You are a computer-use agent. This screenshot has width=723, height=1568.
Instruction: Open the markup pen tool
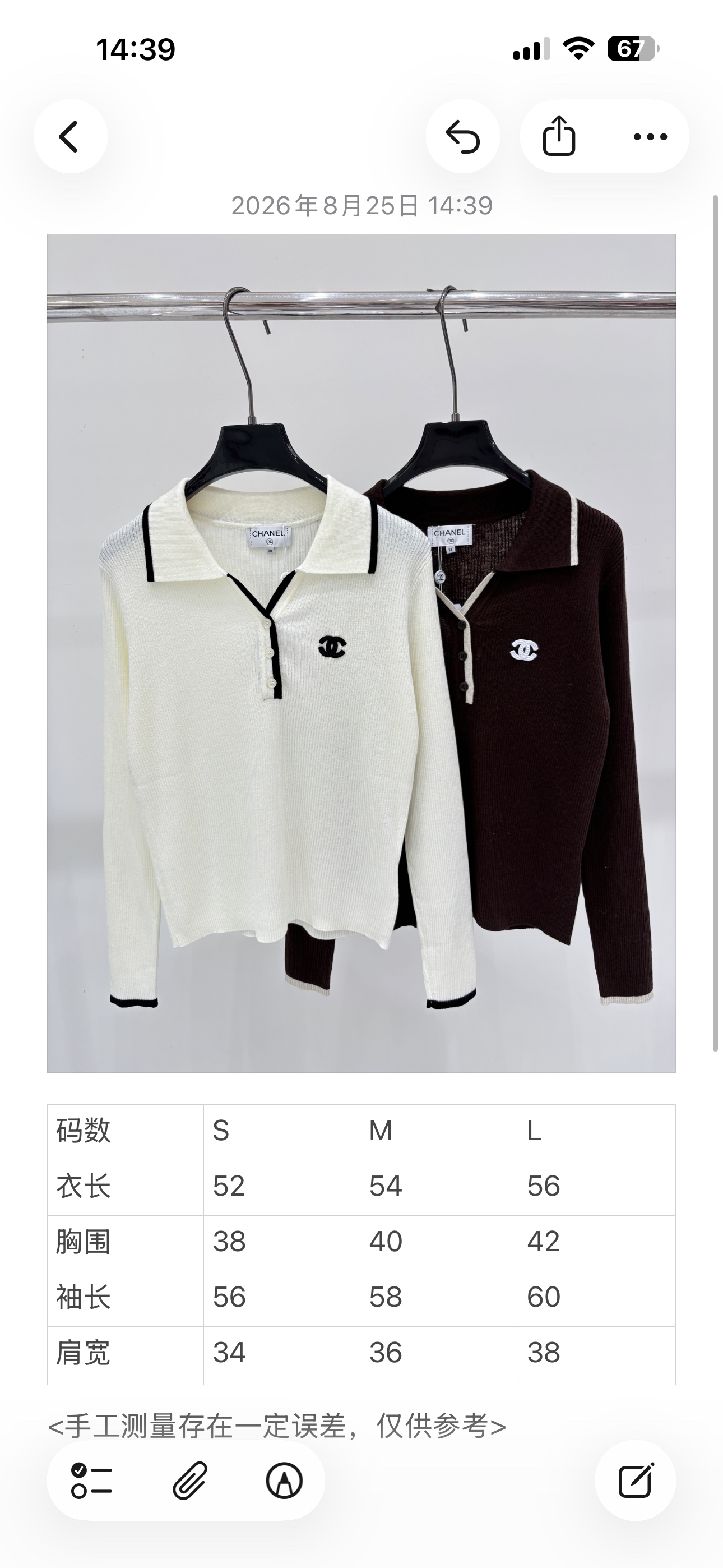[x=284, y=1481]
